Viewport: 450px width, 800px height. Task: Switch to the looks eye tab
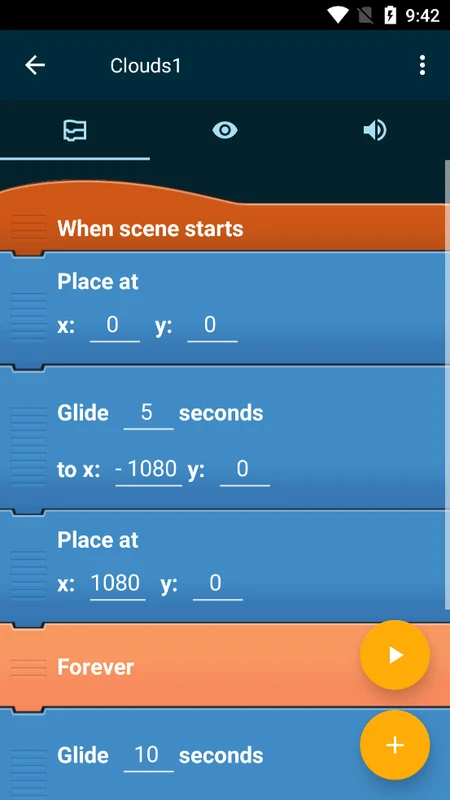pos(224,130)
